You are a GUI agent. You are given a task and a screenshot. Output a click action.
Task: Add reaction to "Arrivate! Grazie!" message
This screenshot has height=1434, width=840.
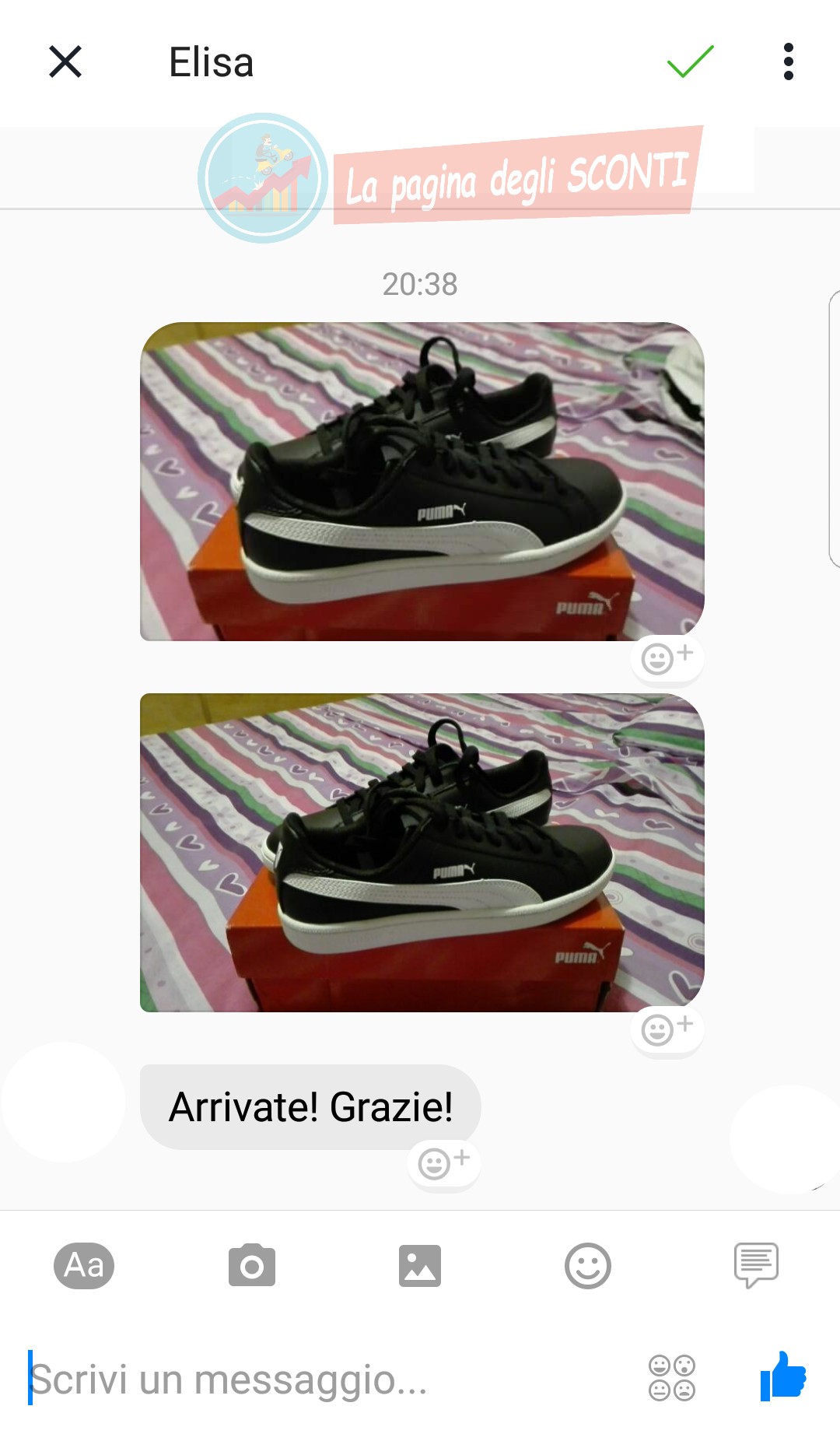click(443, 1163)
